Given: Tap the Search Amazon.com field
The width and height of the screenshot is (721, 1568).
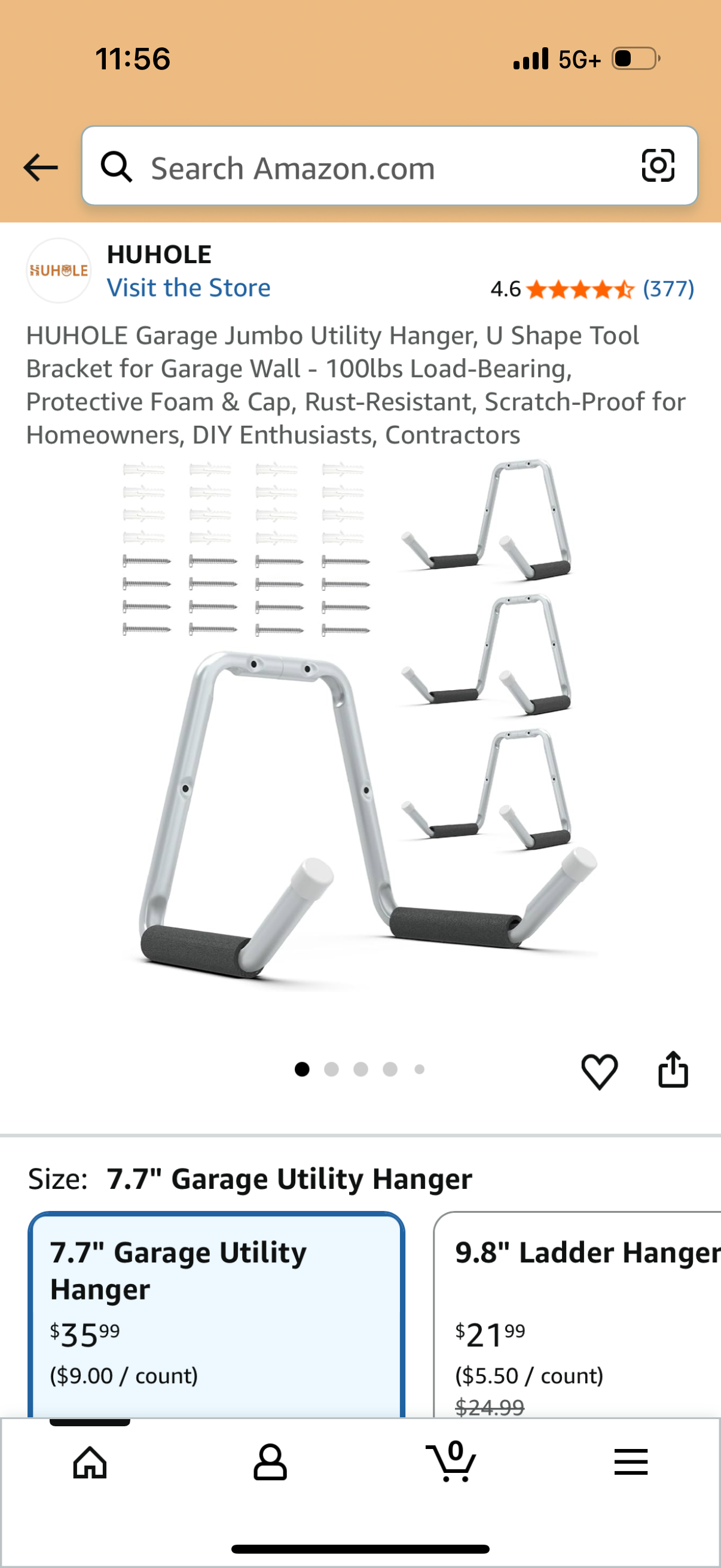Looking at the screenshot, I should pos(365,167).
